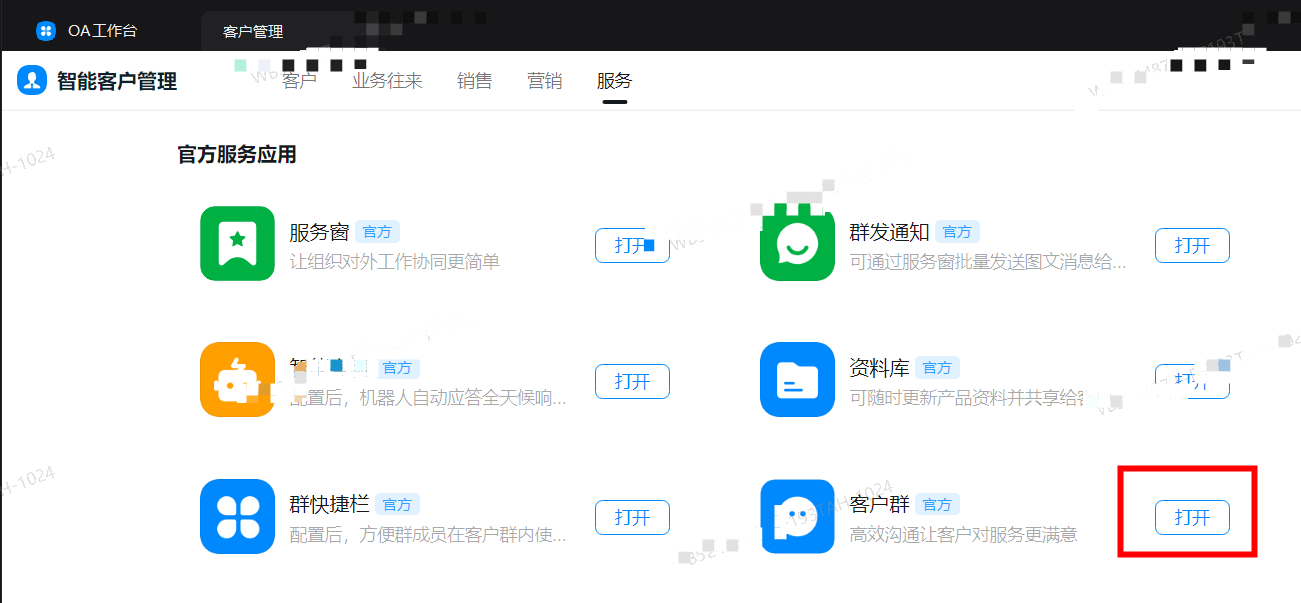Tap 打开 for 群快捷栏
This screenshot has height=603, width=1301.
632,518
